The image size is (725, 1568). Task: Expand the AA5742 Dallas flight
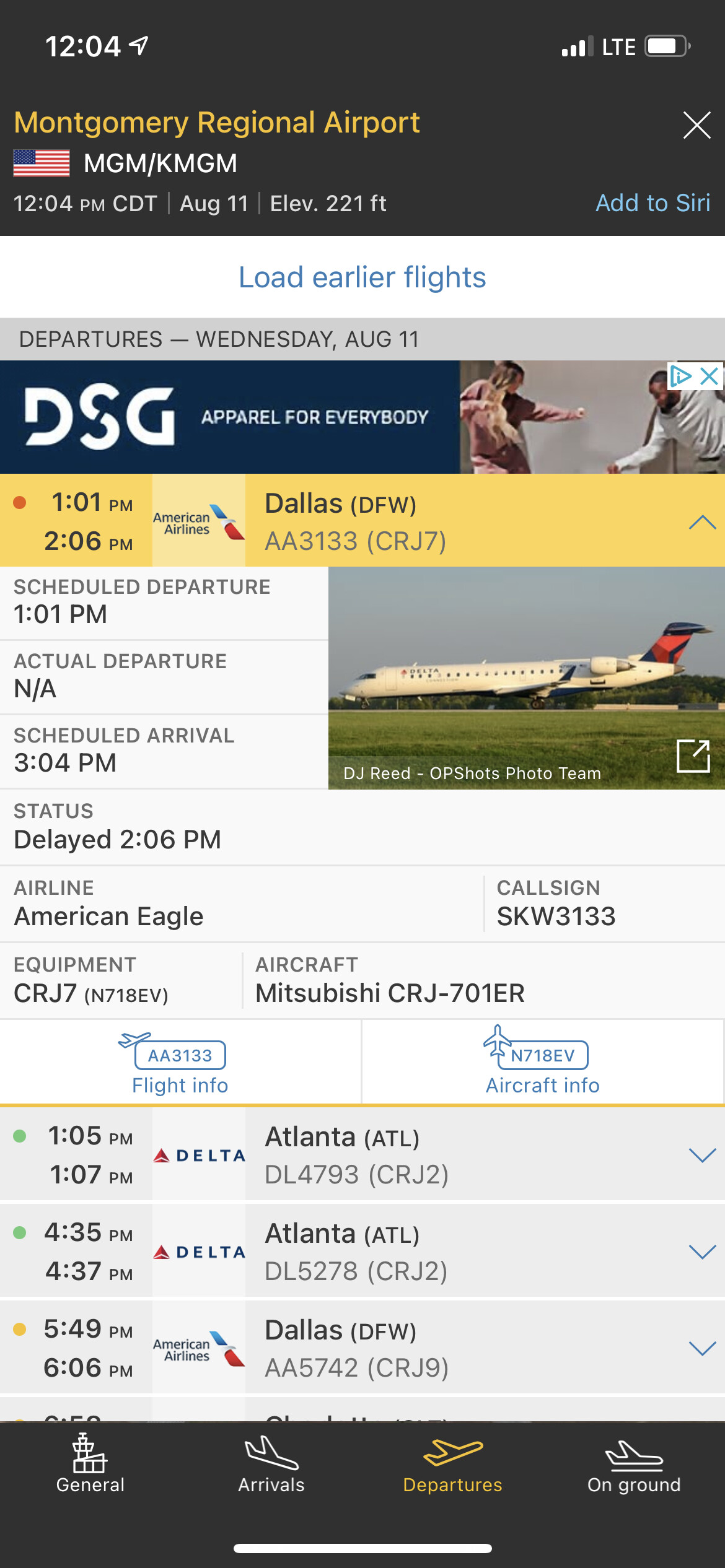tap(702, 1348)
